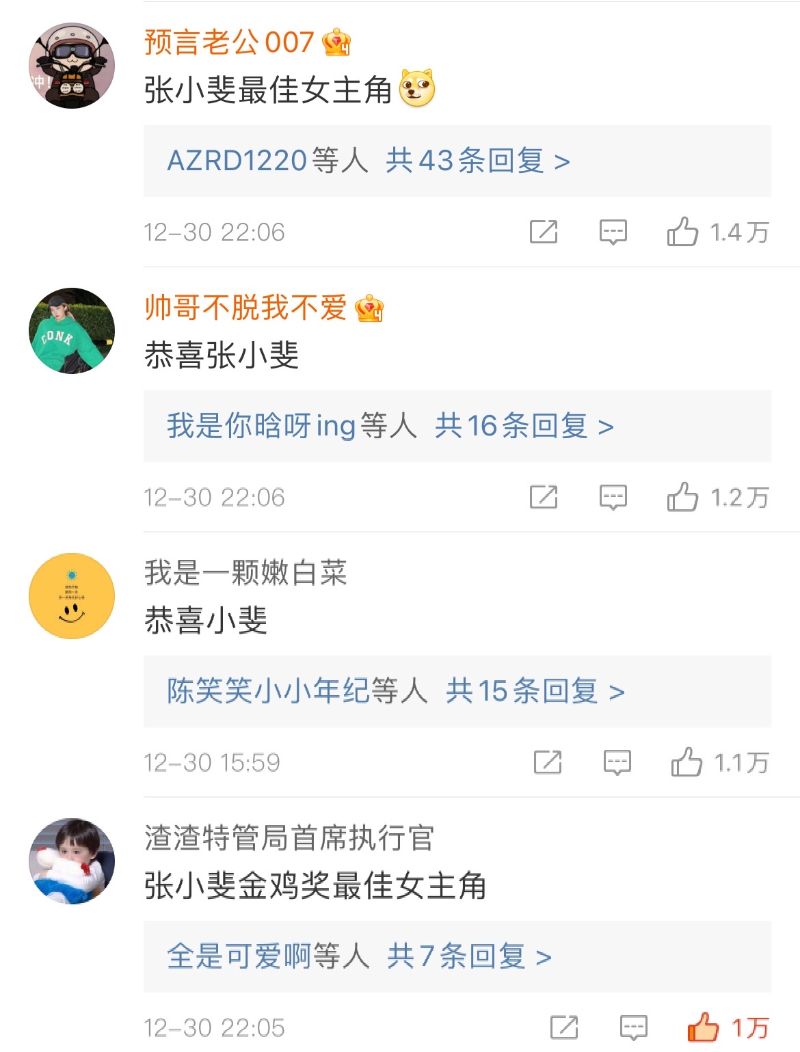Reply to 帅哥不脱我不爱's comment
The height and width of the screenshot is (1052, 800).
[x=613, y=497]
